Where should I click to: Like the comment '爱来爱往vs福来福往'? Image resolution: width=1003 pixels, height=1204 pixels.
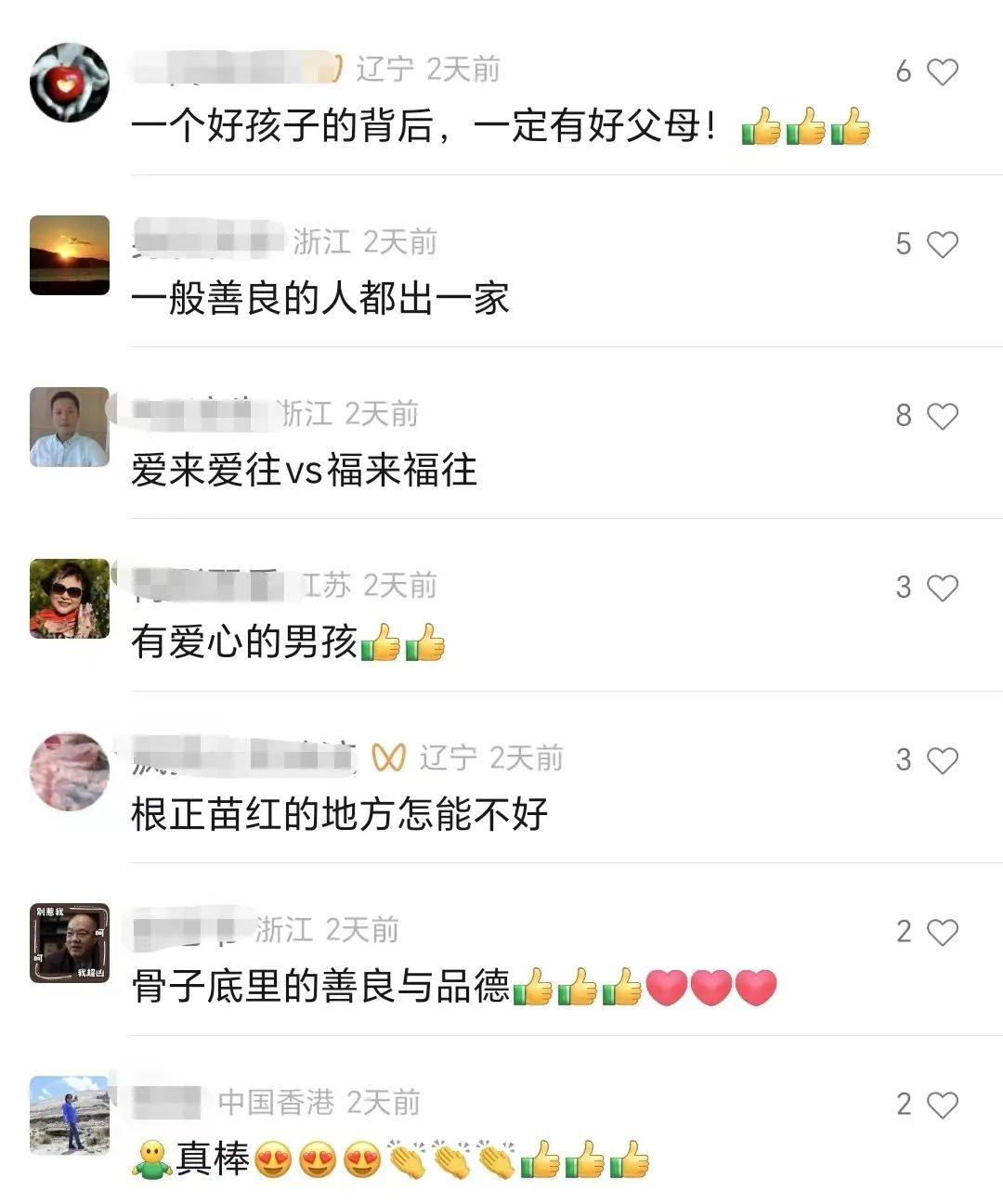coord(942,416)
